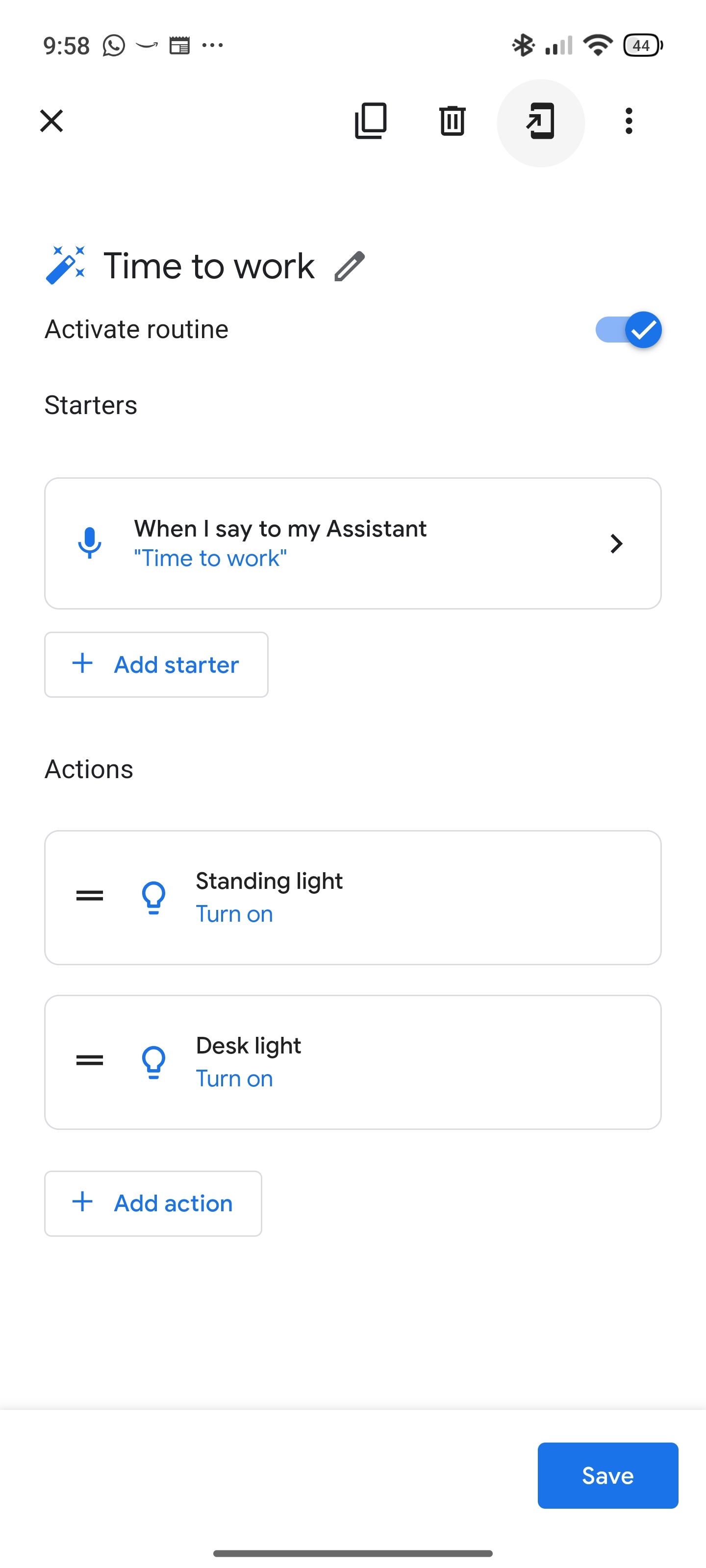
Task: Edit the routine name
Action: tap(350, 267)
